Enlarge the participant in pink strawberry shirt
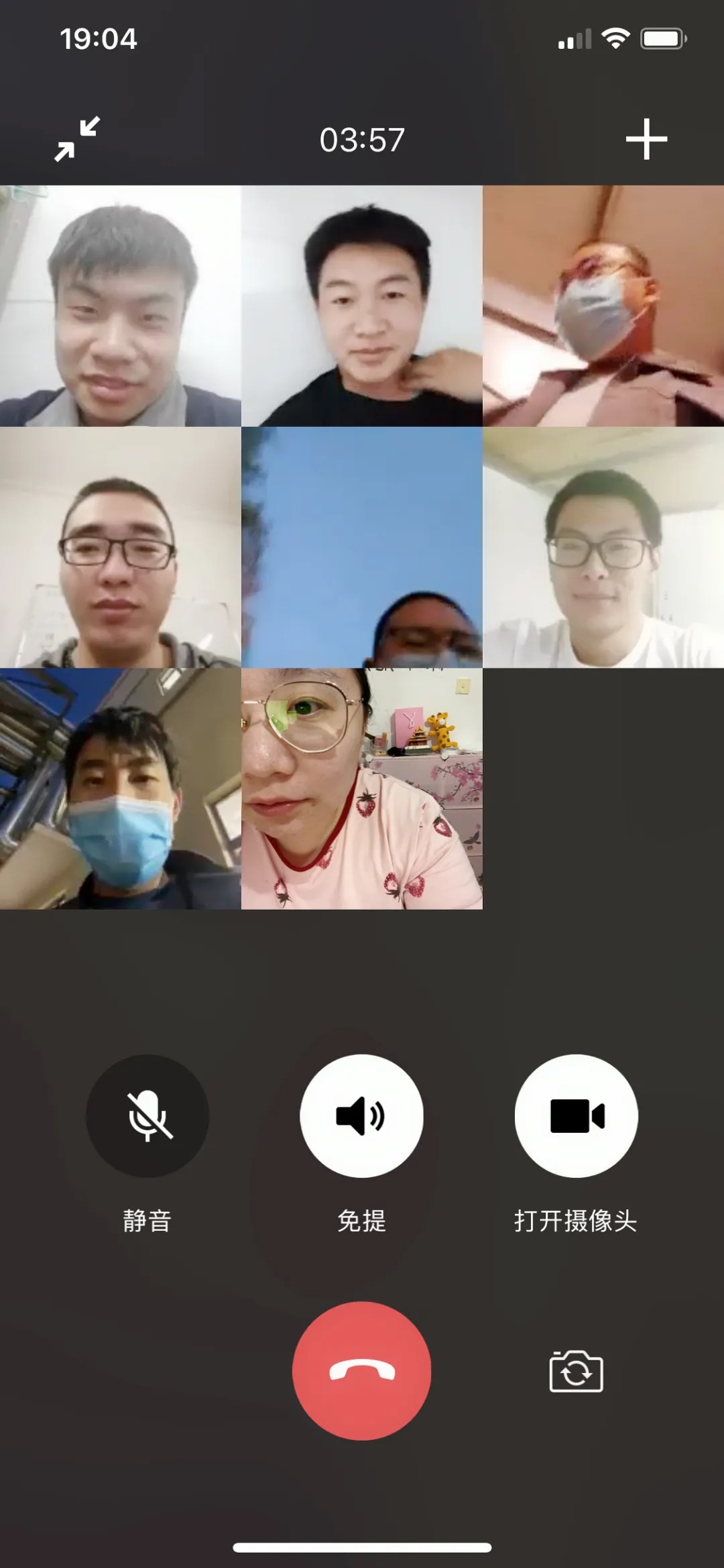 [x=361, y=788]
